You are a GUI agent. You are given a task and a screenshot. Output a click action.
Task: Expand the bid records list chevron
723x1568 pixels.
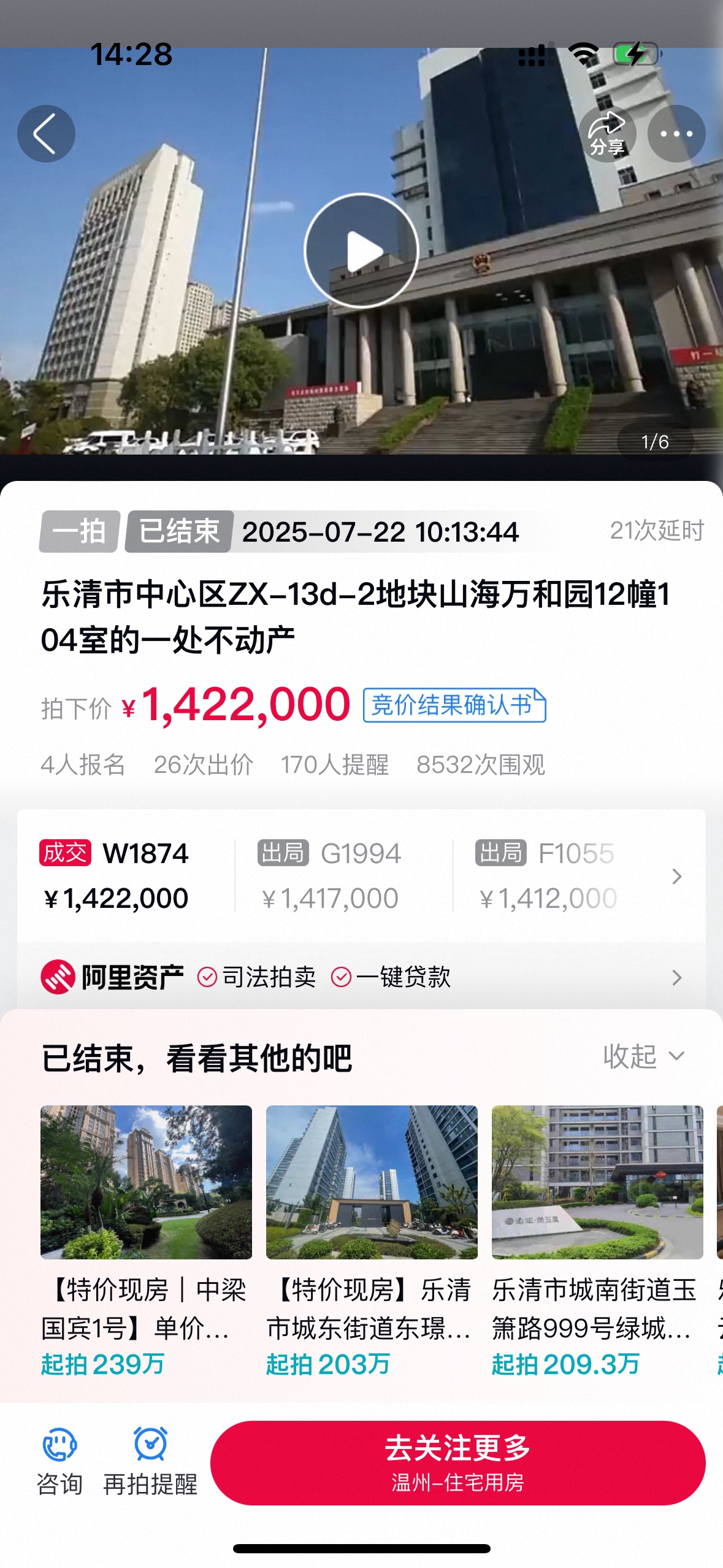coord(676,877)
